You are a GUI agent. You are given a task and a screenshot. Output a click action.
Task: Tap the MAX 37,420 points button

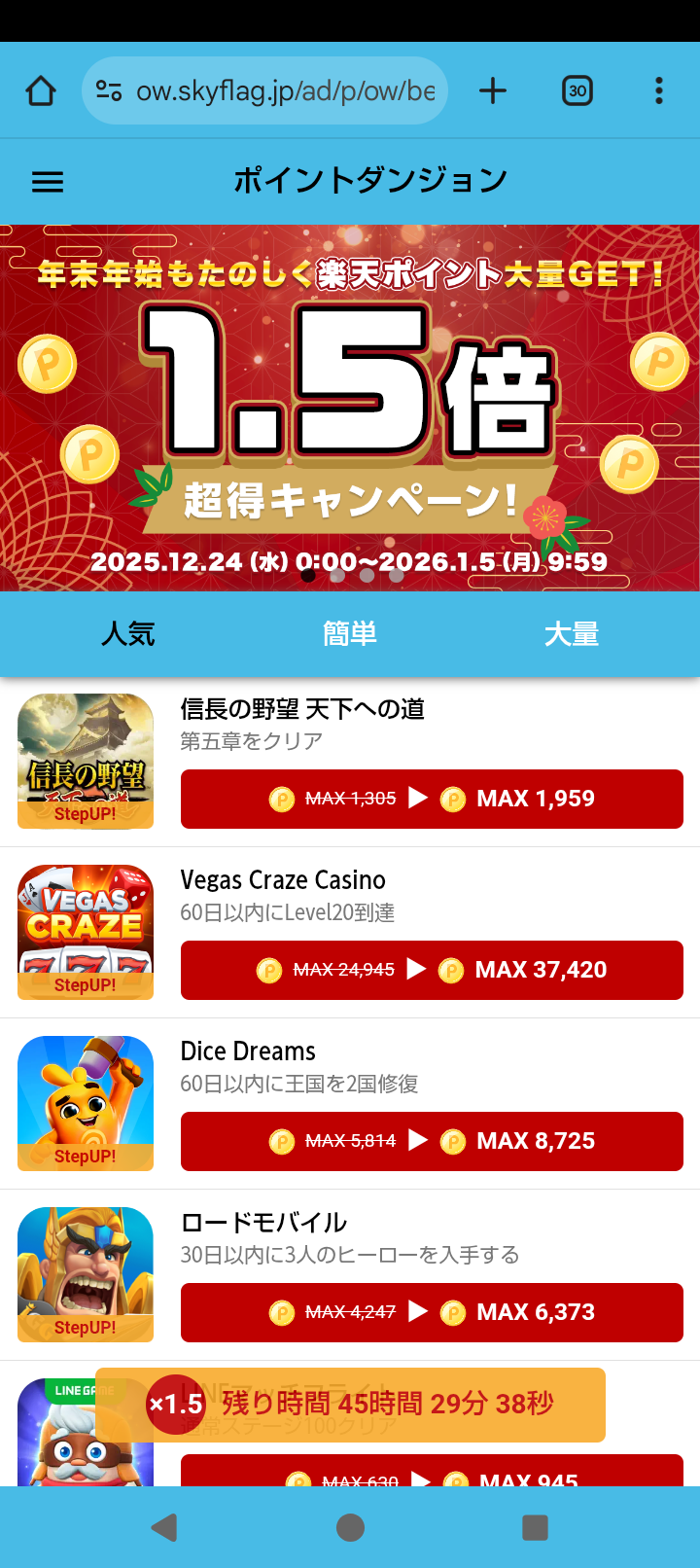[432, 970]
